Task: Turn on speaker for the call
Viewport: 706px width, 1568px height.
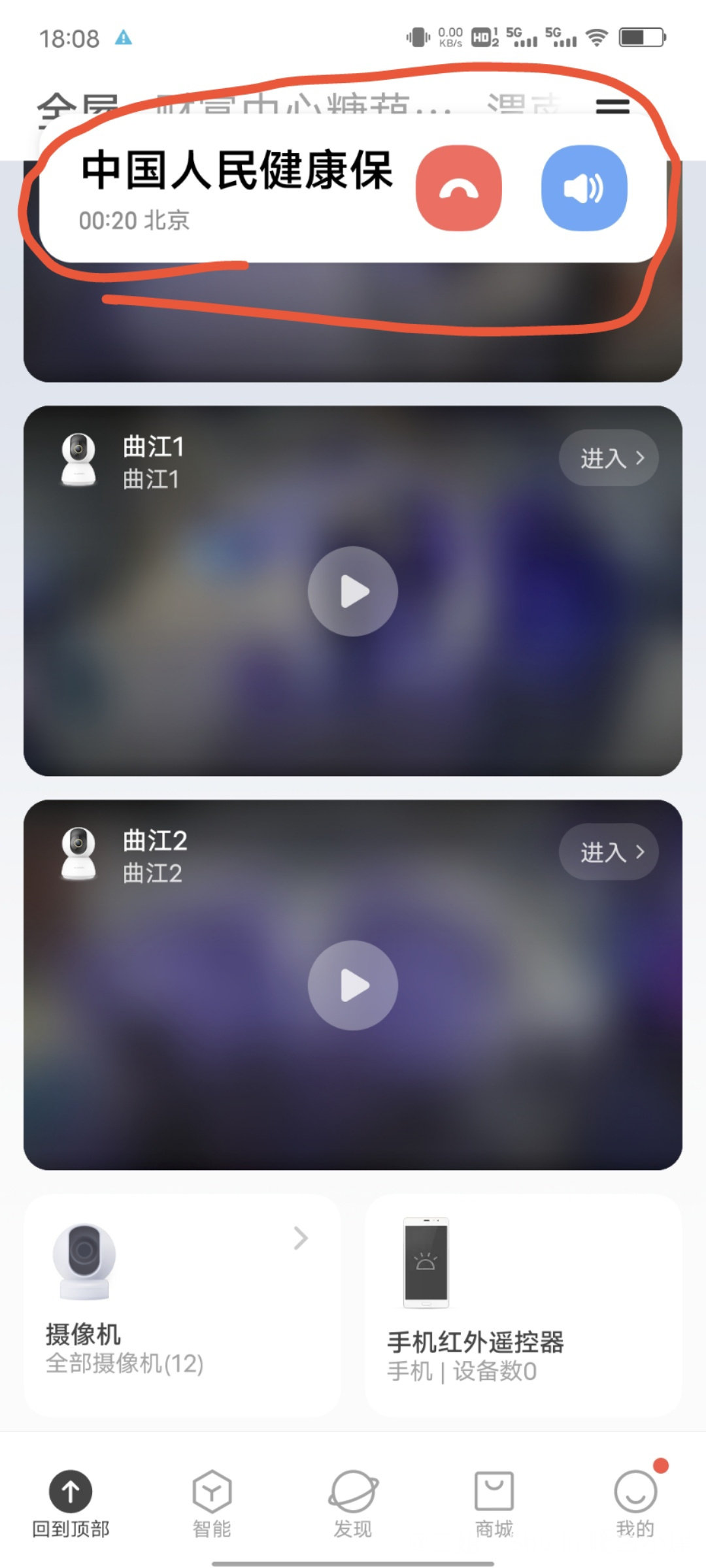Action: (584, 188)
